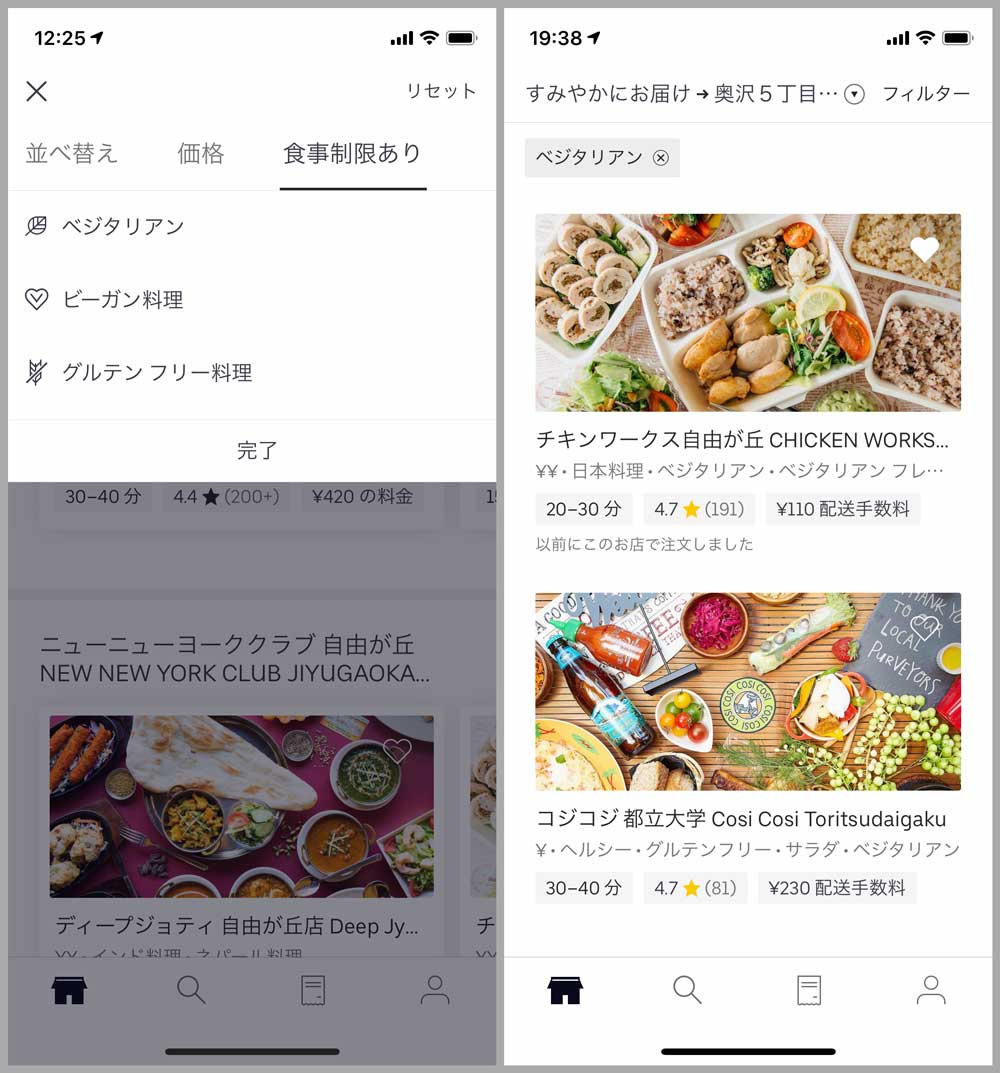Expand the delivery address 奥沢５丁目 dropdown
This screenshot has width=1000, height=1073.
tap(854, 94)
